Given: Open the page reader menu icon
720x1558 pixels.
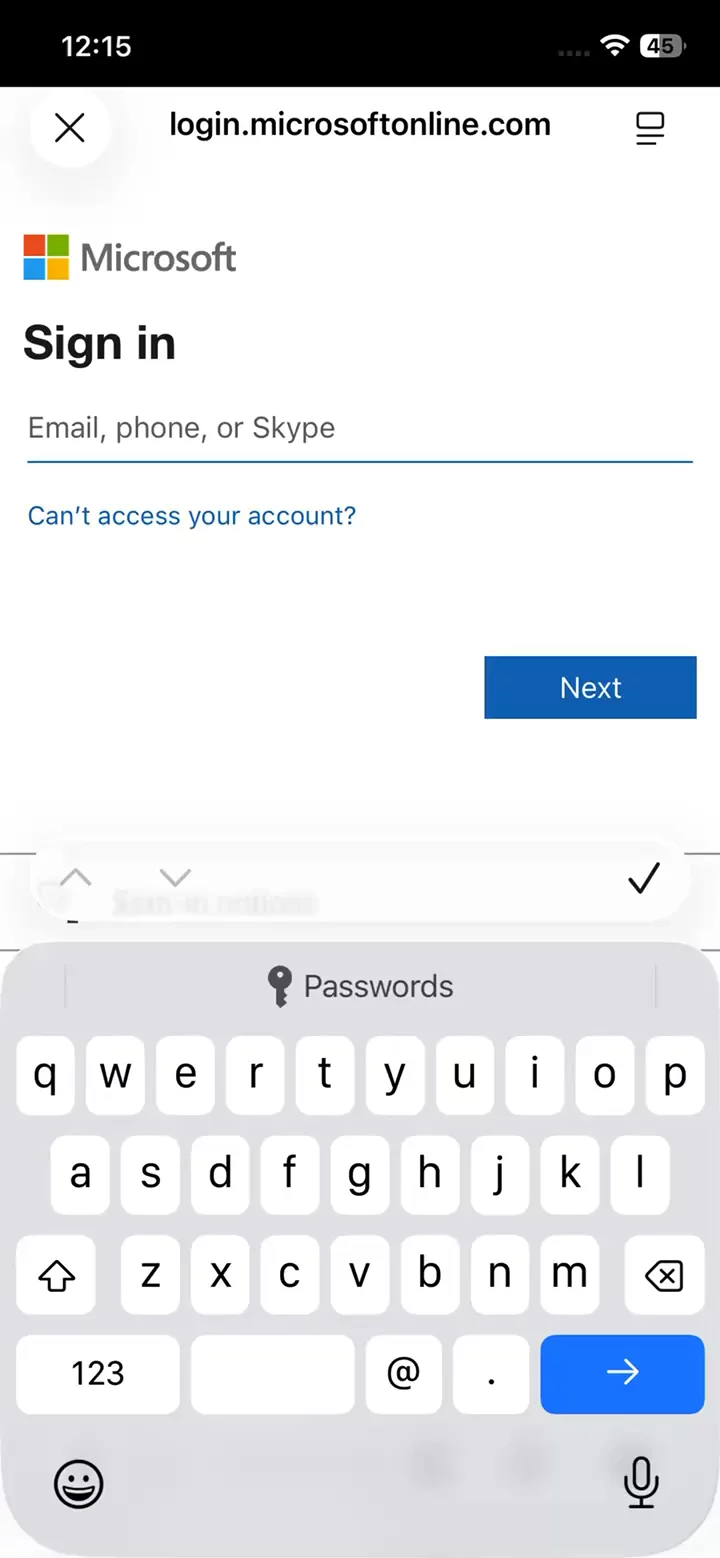Looking at the screenshot, I should click(x=650, y=128).
